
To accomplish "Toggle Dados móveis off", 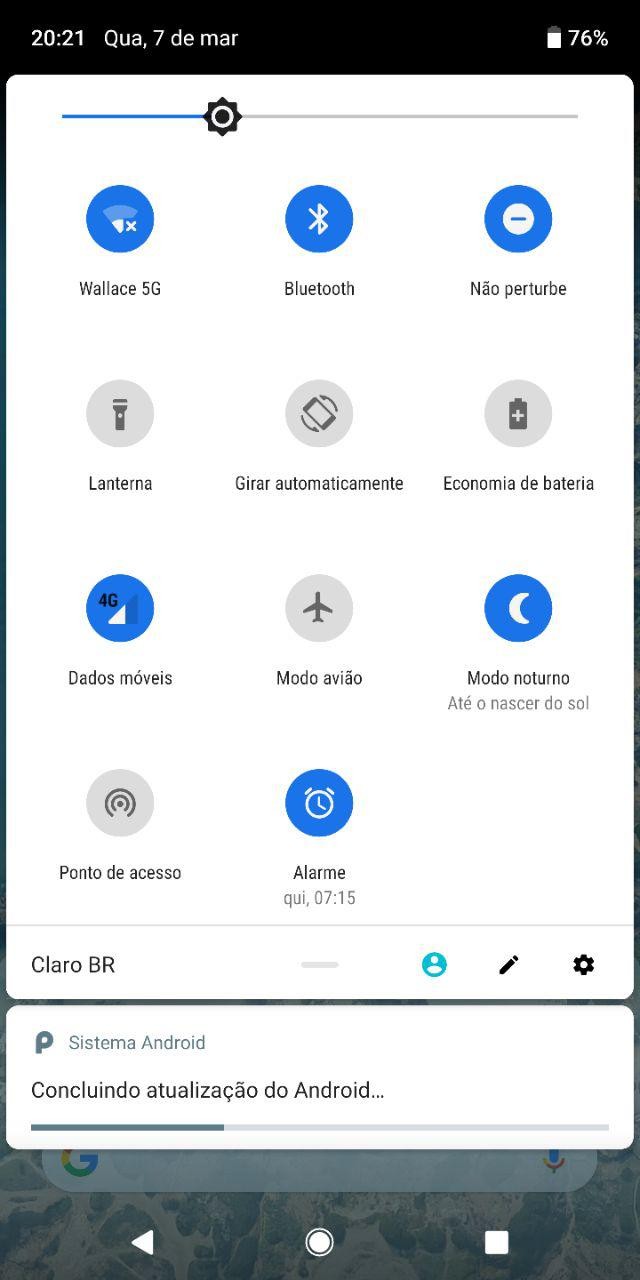I will pos(120,608).
